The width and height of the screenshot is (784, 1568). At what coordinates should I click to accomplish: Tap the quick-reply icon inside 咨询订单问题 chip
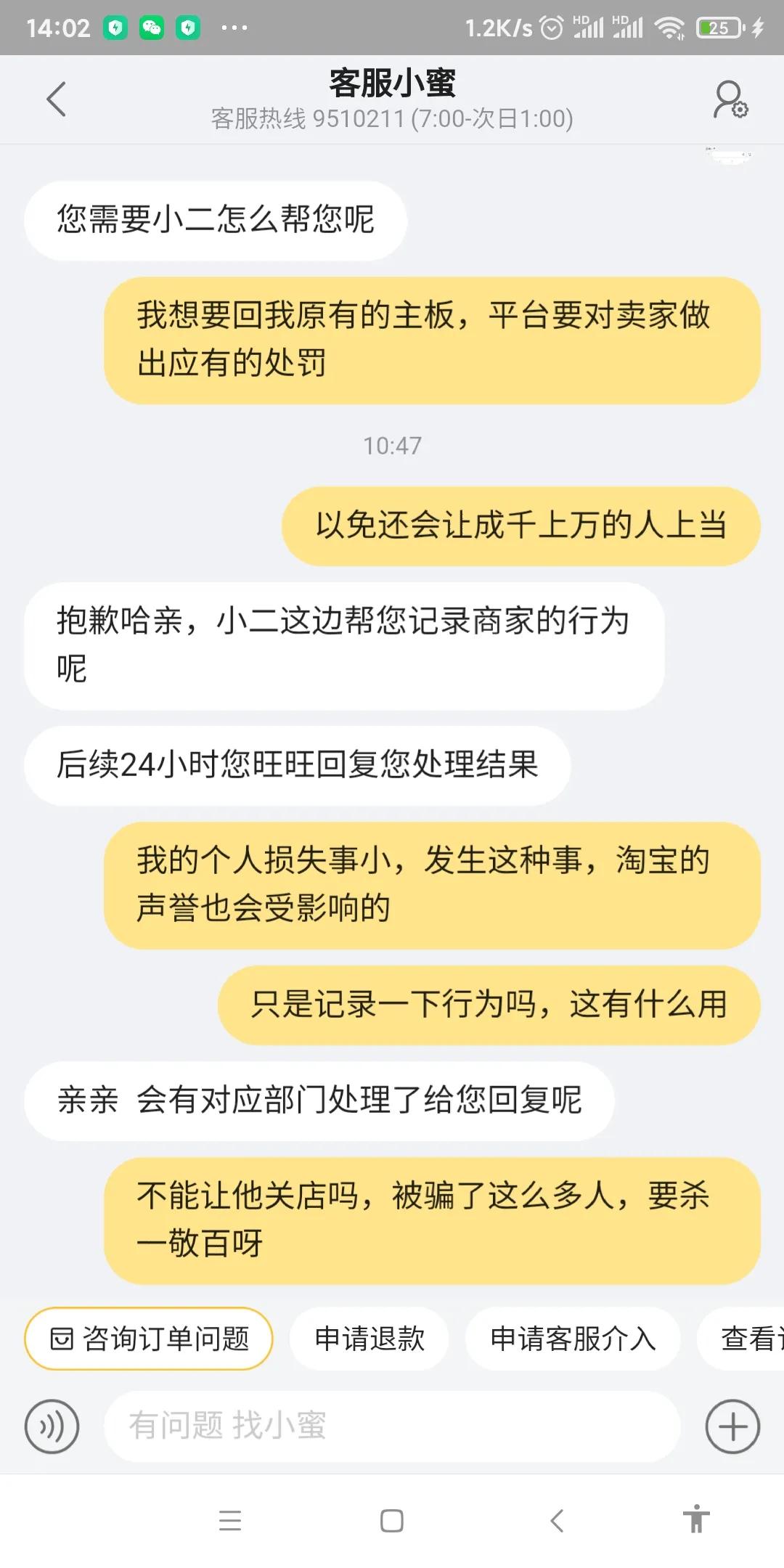coord(64,1338)
